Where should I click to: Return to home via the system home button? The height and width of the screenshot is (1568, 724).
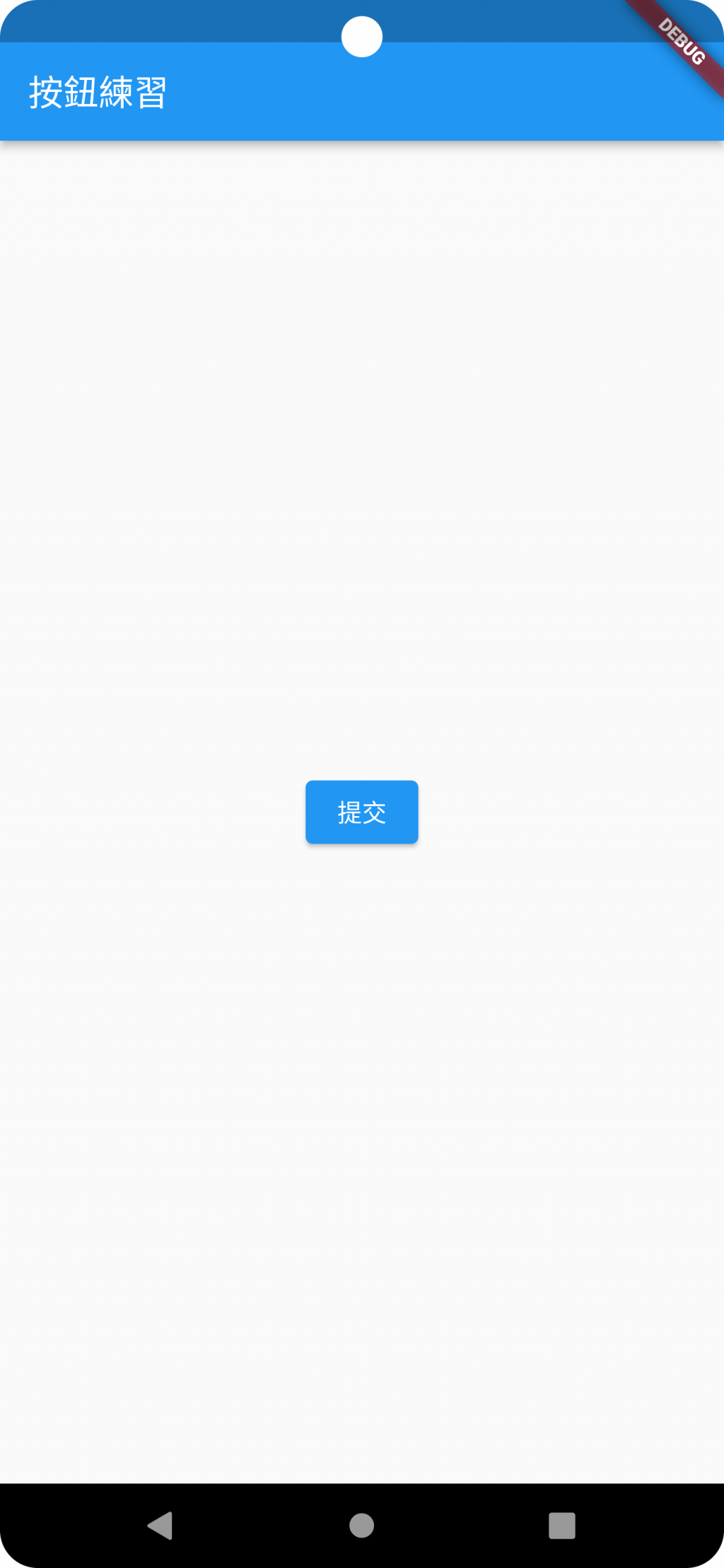coord(361,1525)
